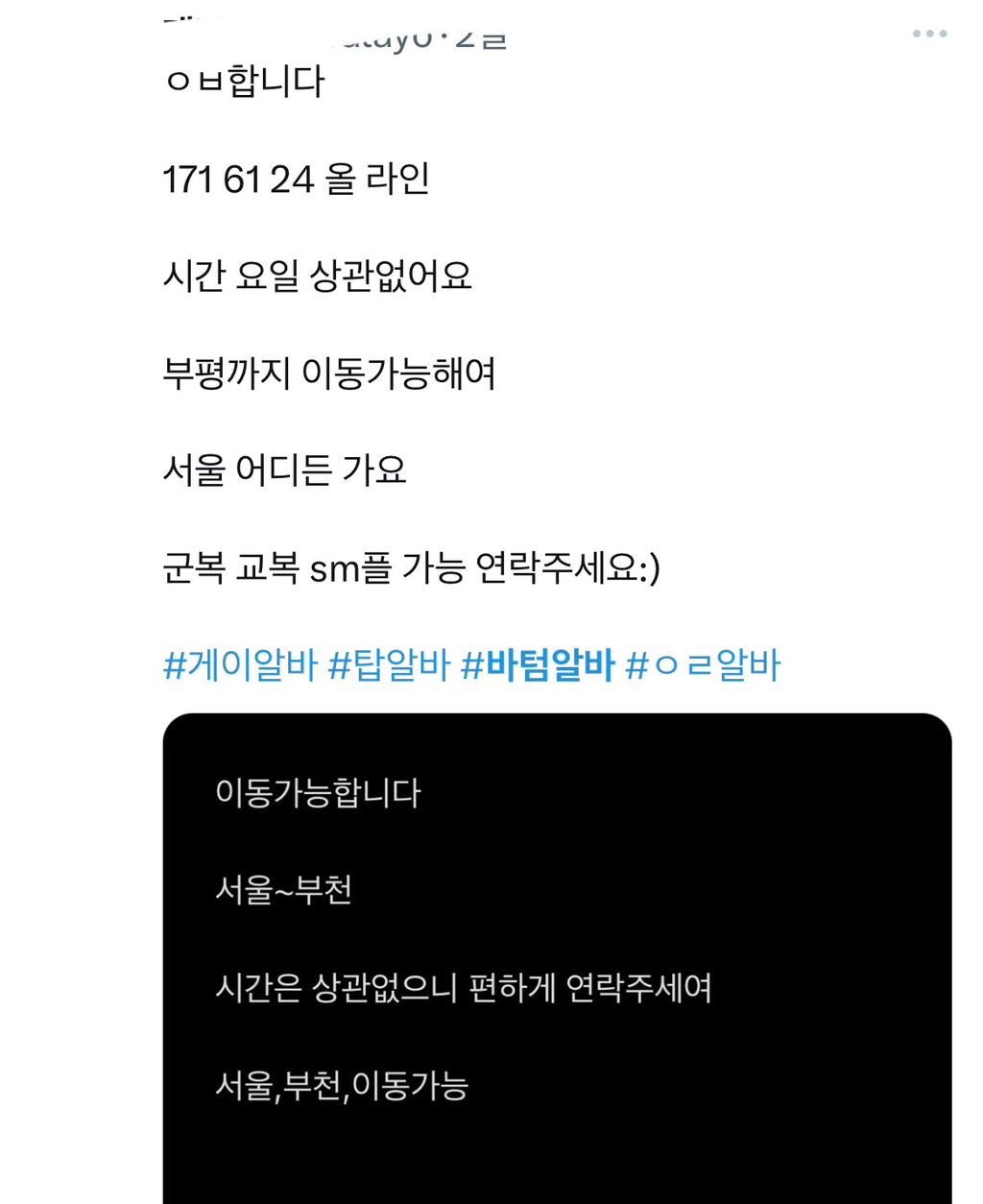Open the hashtag #ㅇㄹ알바
The height and width of the screenshot is (1204, 983).
[703, 664]
